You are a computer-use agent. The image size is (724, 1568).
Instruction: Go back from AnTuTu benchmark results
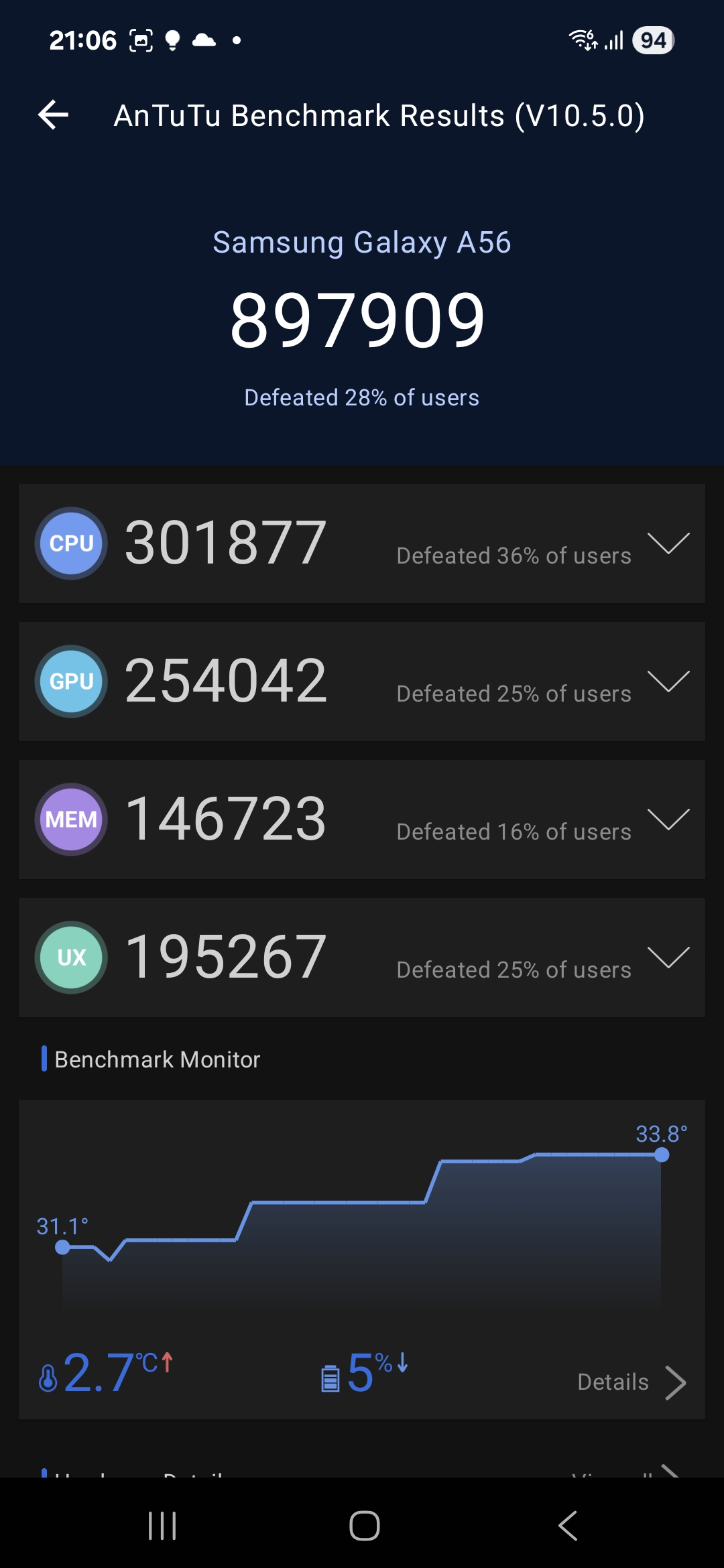click(54, 115)
